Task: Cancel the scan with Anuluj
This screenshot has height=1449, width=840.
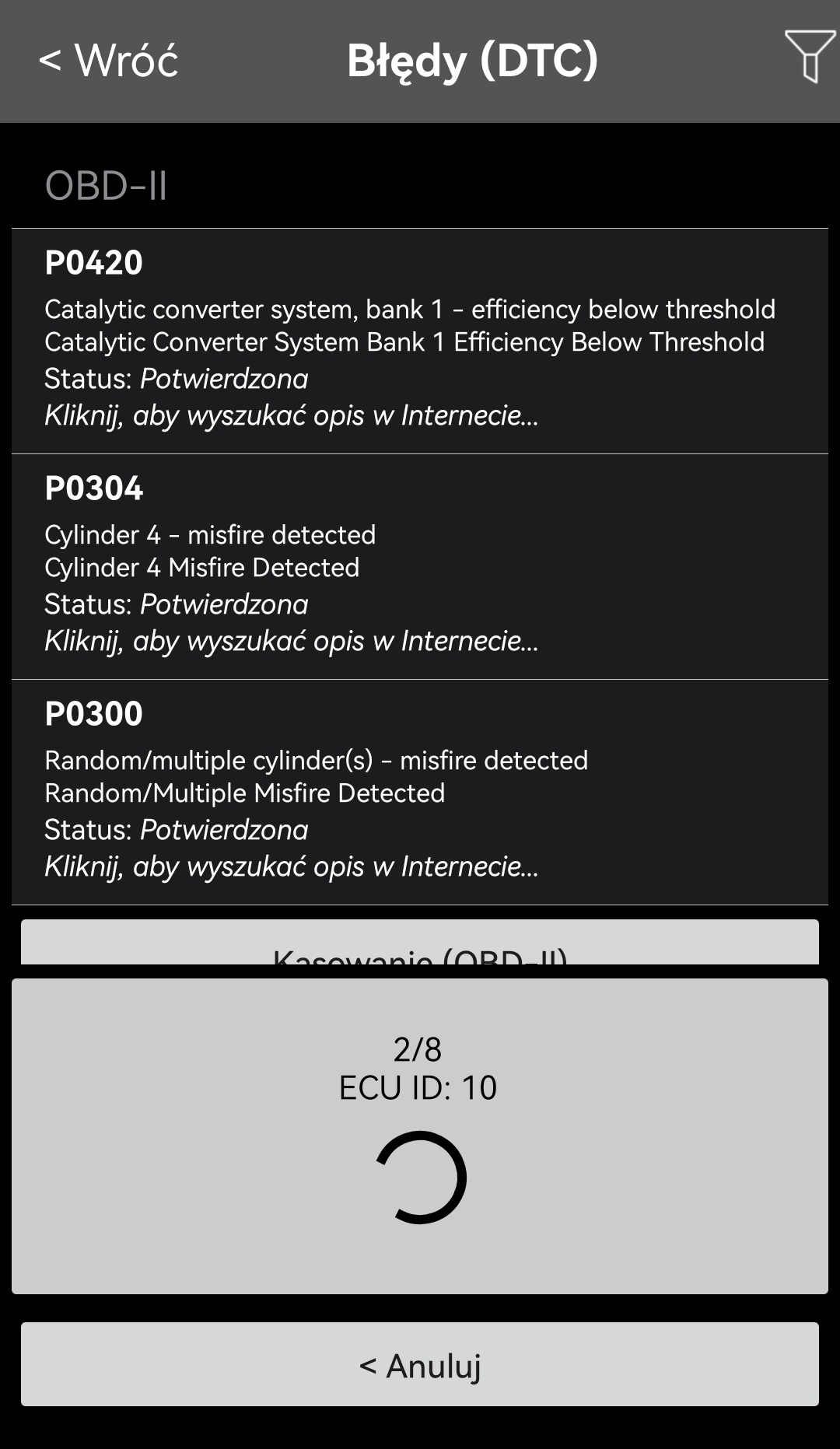Action: 419,1365
